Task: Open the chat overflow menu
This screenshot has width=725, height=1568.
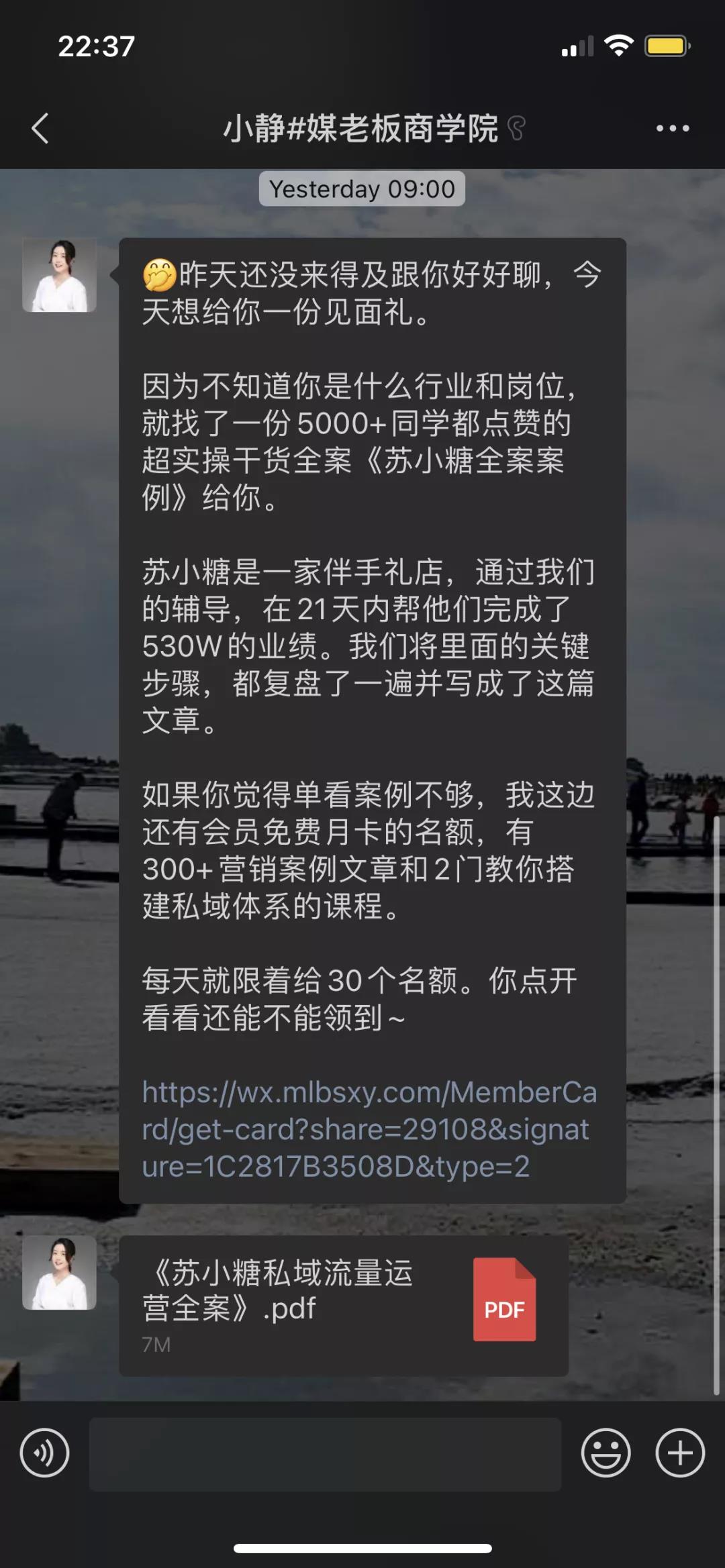Action: (x=672, y=128)
